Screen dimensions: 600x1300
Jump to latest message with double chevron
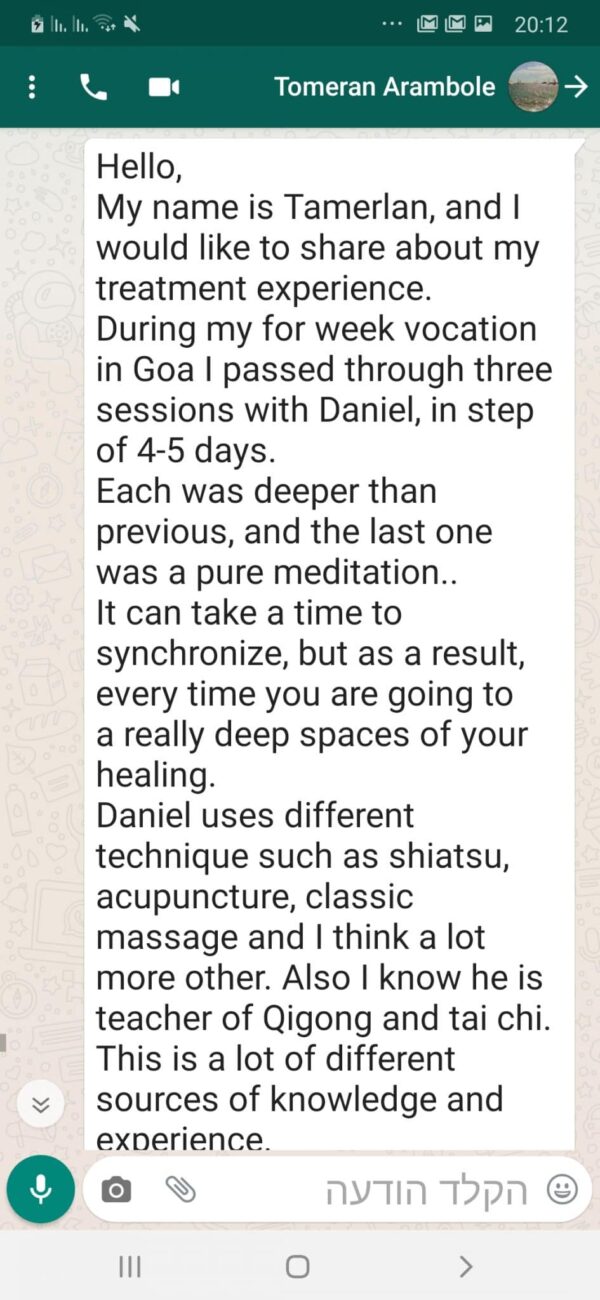(x=41, y=1105)
